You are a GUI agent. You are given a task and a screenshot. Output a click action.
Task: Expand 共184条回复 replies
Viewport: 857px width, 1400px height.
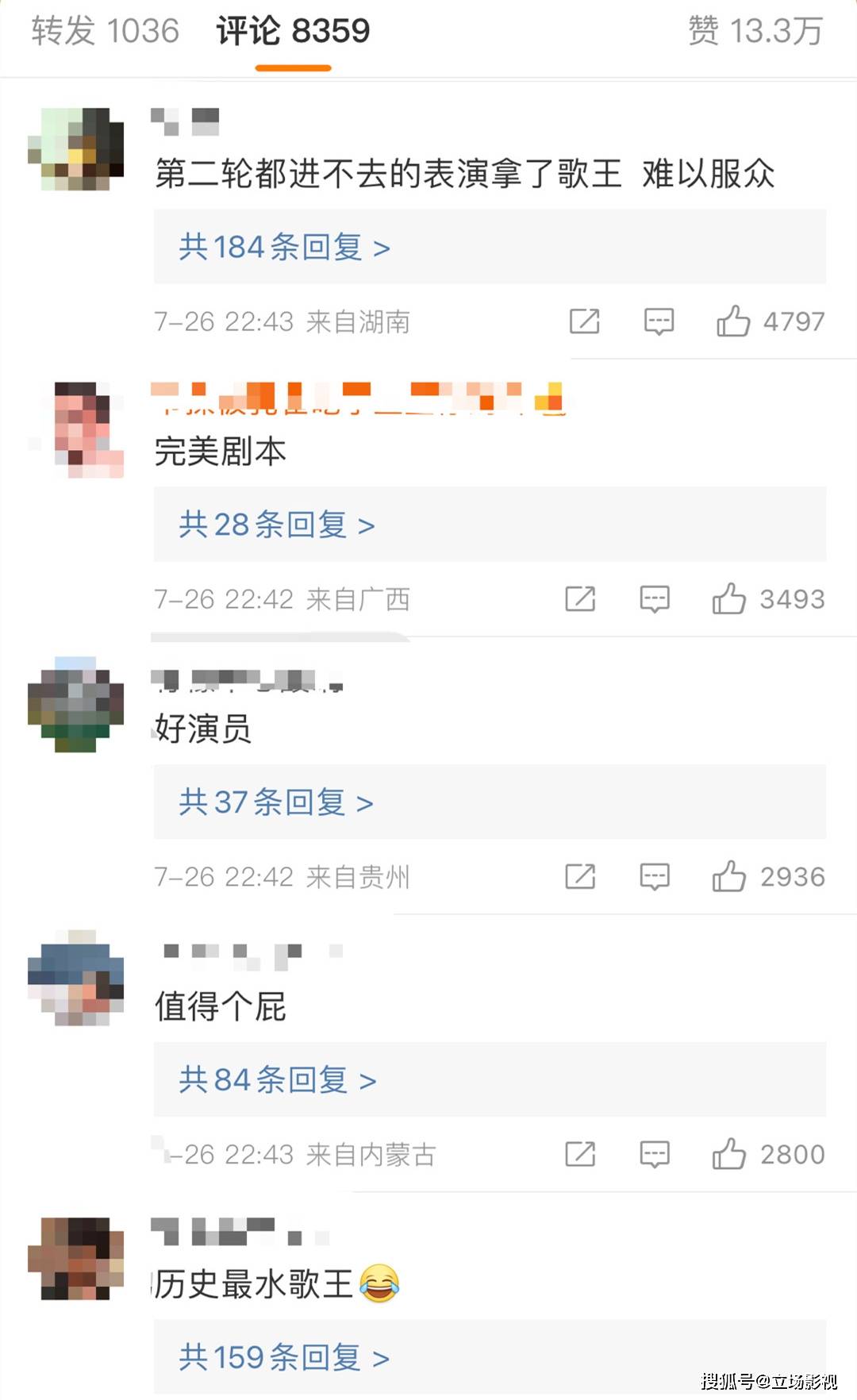(284, 248)
